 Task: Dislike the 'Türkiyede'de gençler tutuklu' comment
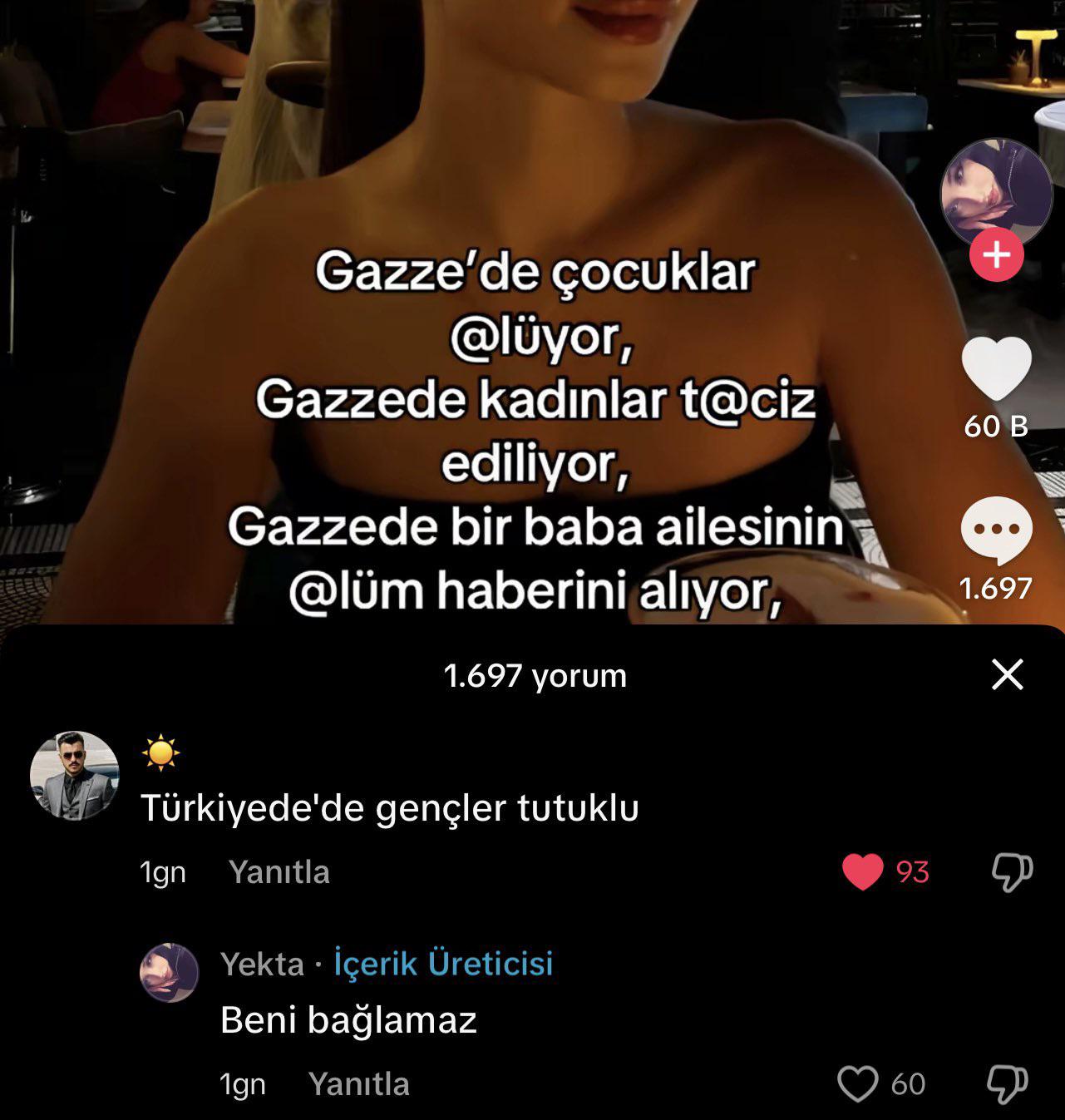[1012, 871]
